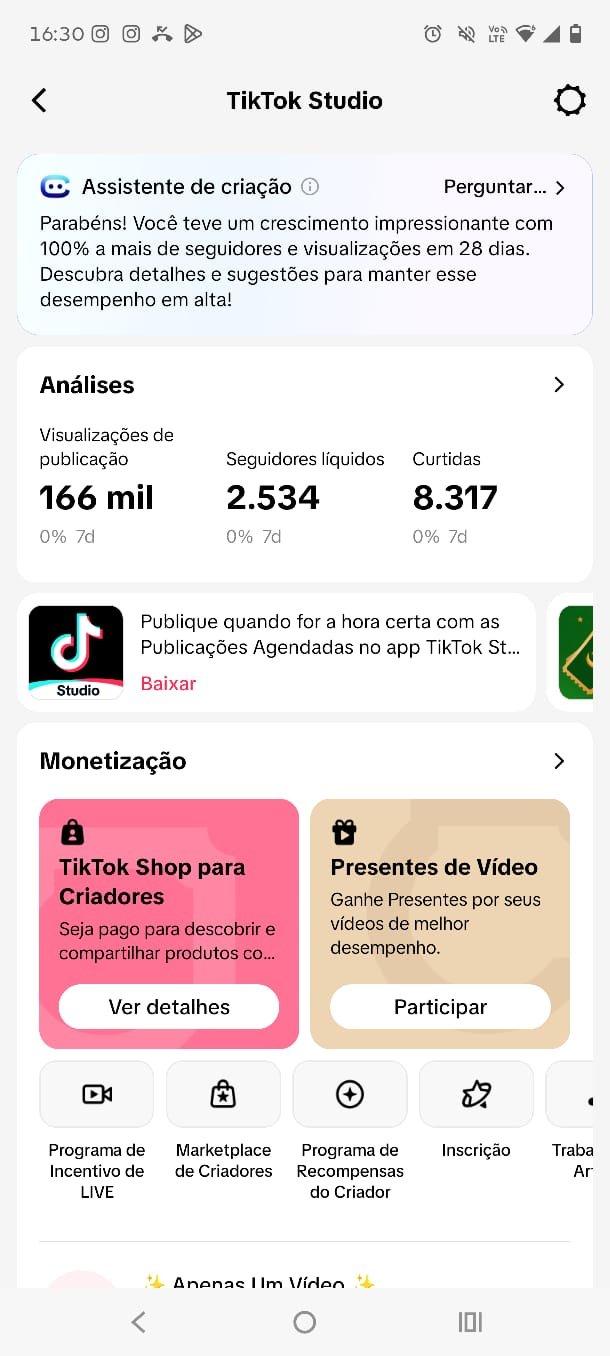The image size is (610, 1356).
Task: Tap Perguntar in Assistente de criação
Action: pyautogui.click(x=504, y=187)
